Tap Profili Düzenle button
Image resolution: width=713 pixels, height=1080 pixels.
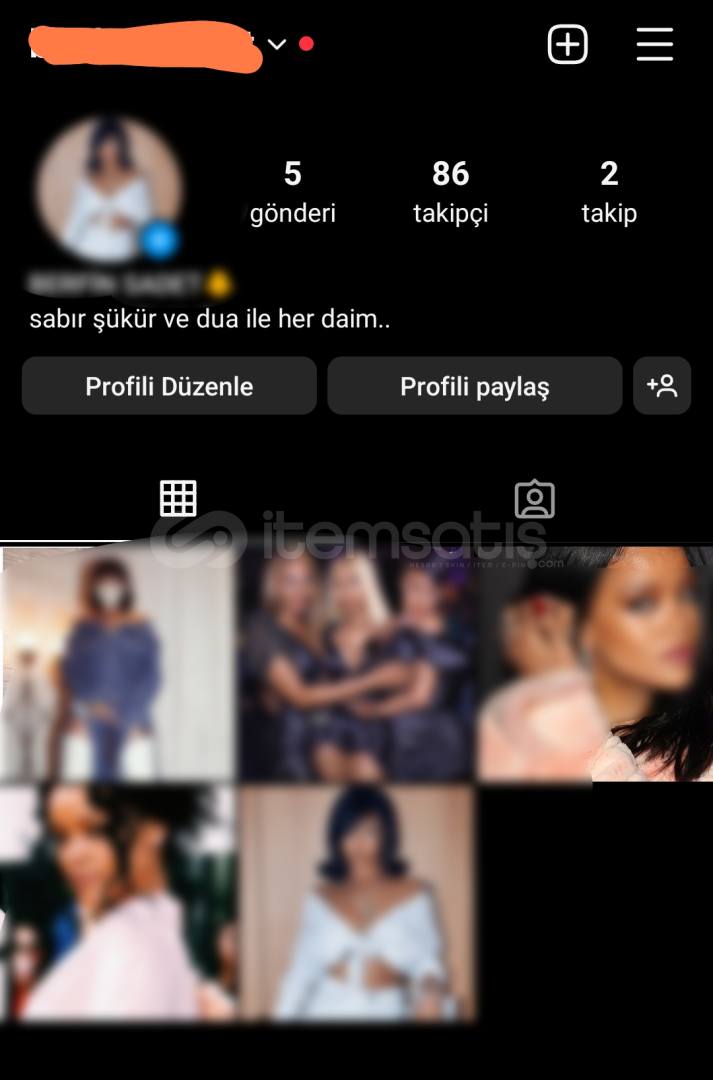(x=169, y=386)
